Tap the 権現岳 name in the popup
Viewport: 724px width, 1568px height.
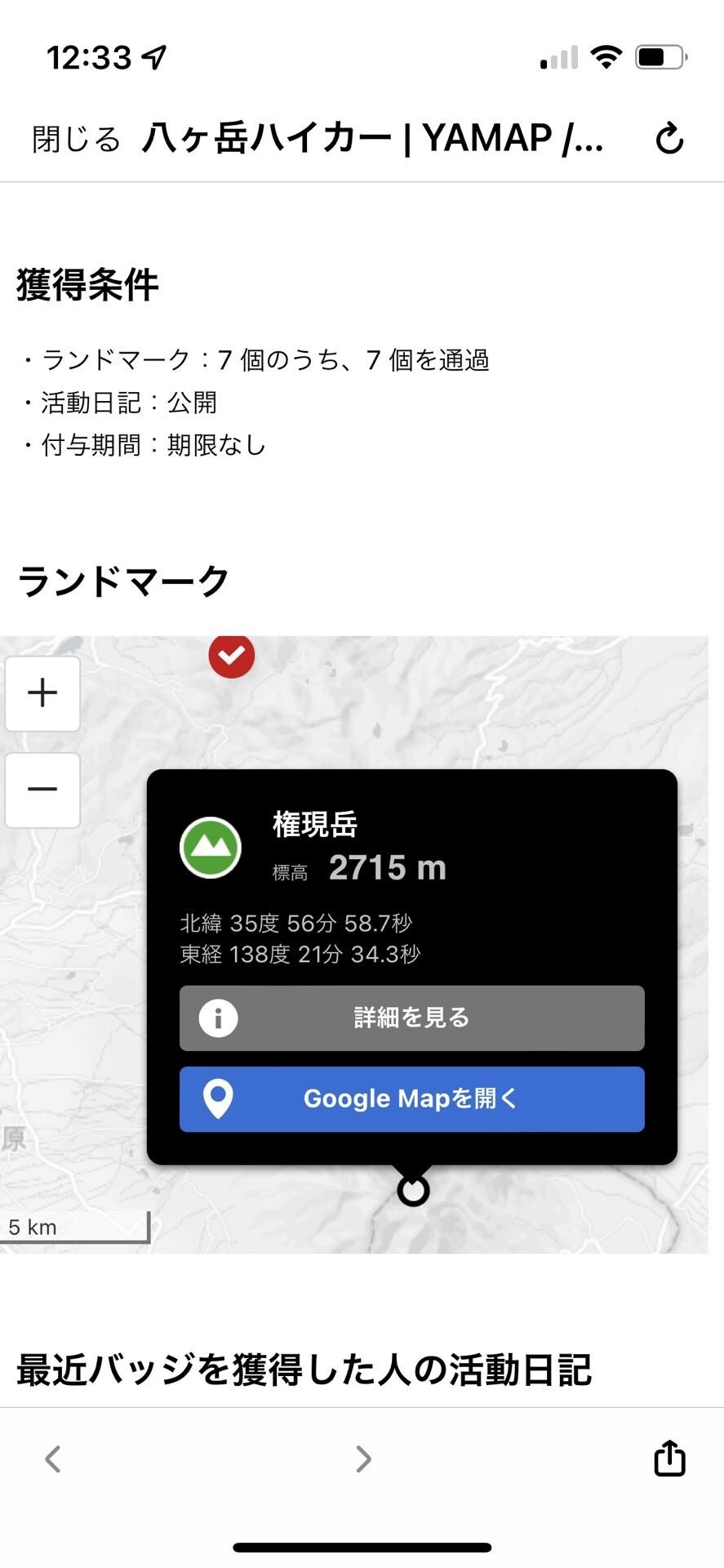pos(313,825)
